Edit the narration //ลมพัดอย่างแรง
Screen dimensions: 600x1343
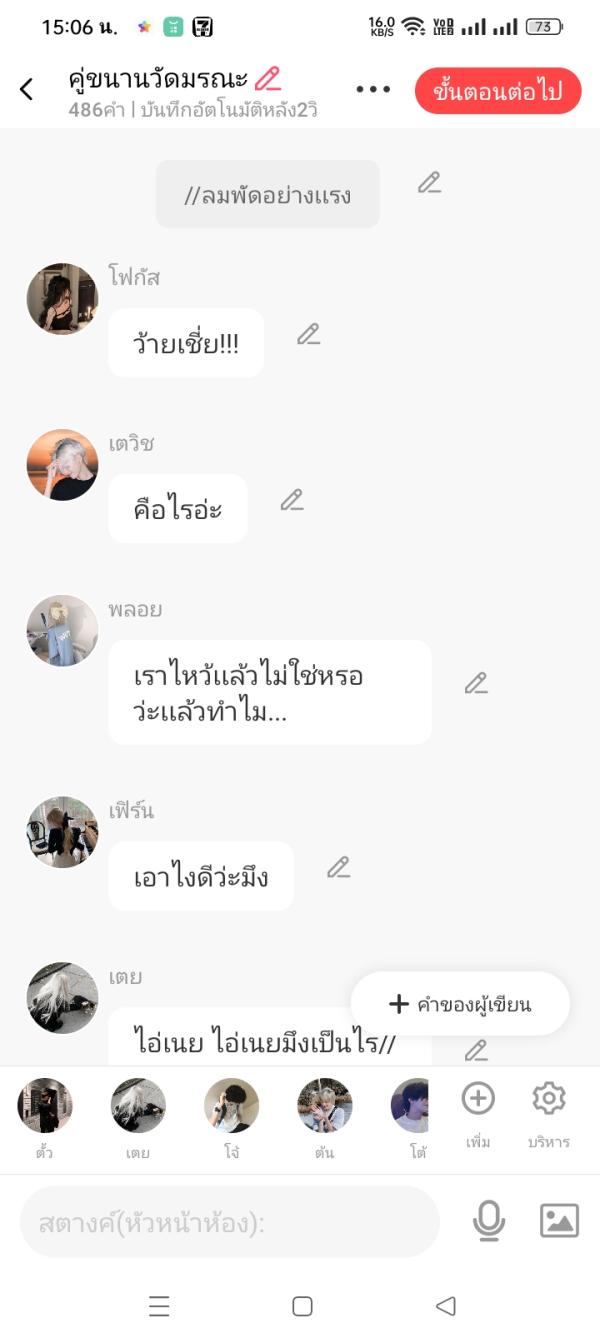tap(429, 183)
